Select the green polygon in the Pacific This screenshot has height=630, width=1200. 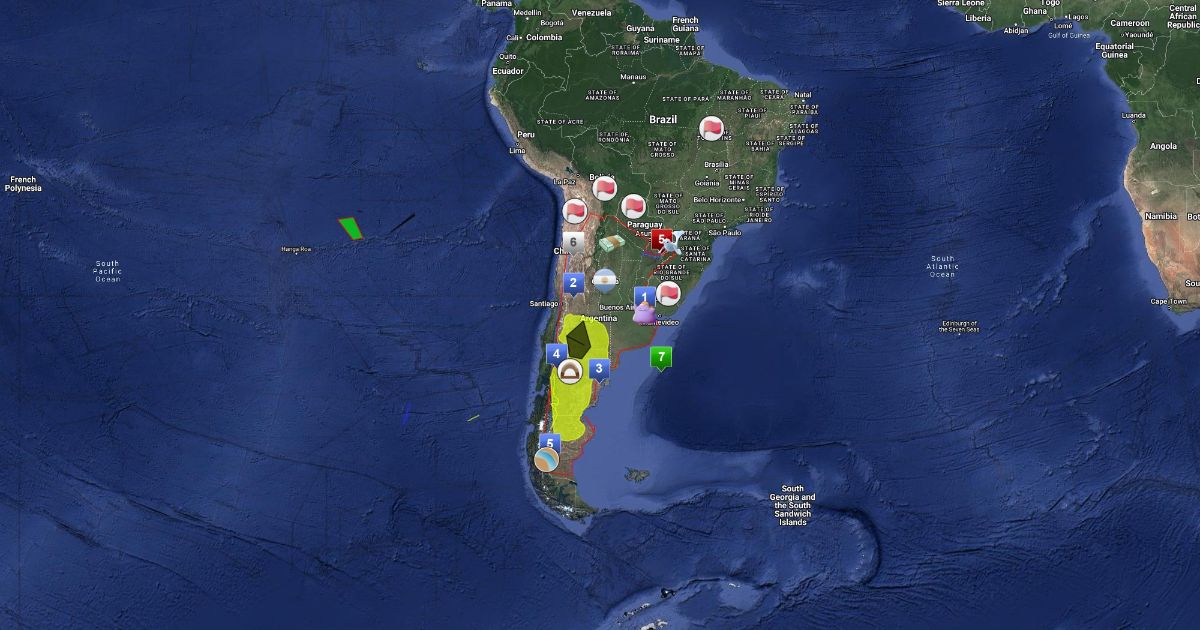(x=351, y=227)
